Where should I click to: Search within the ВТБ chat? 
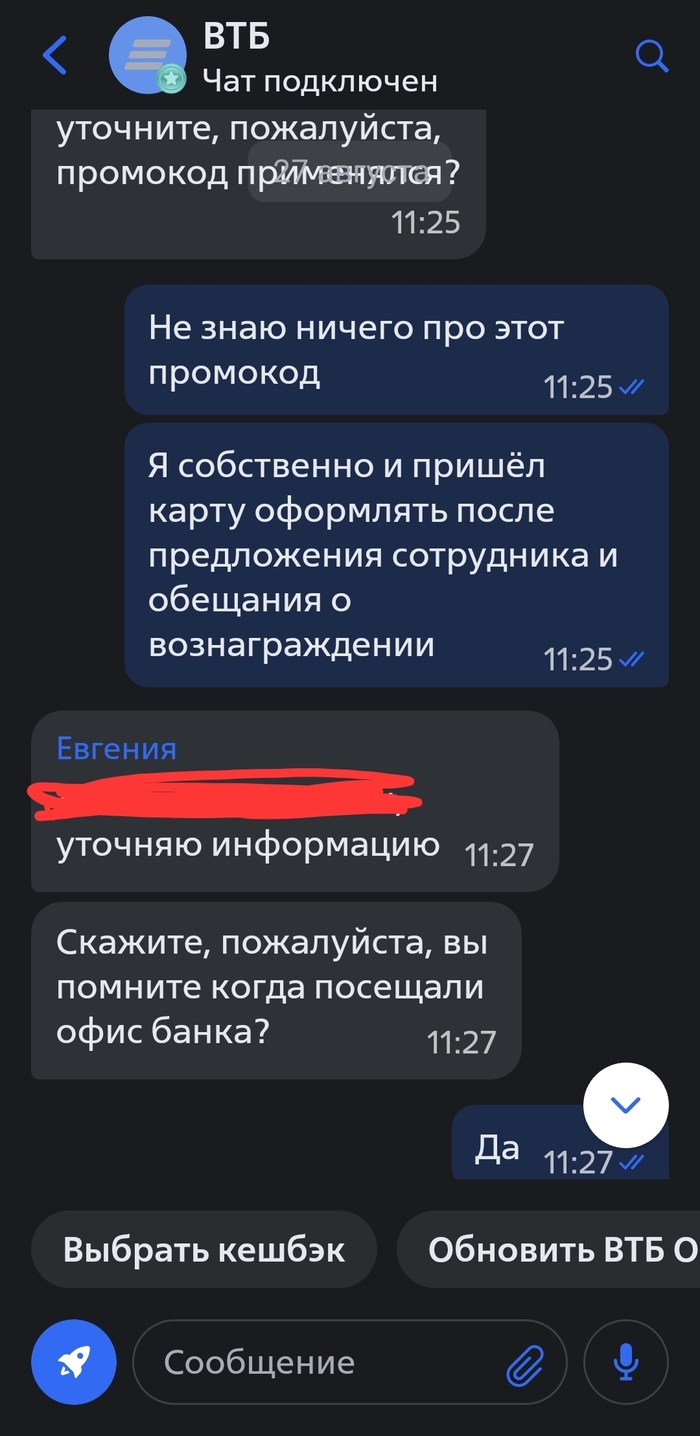coord(651,55)
